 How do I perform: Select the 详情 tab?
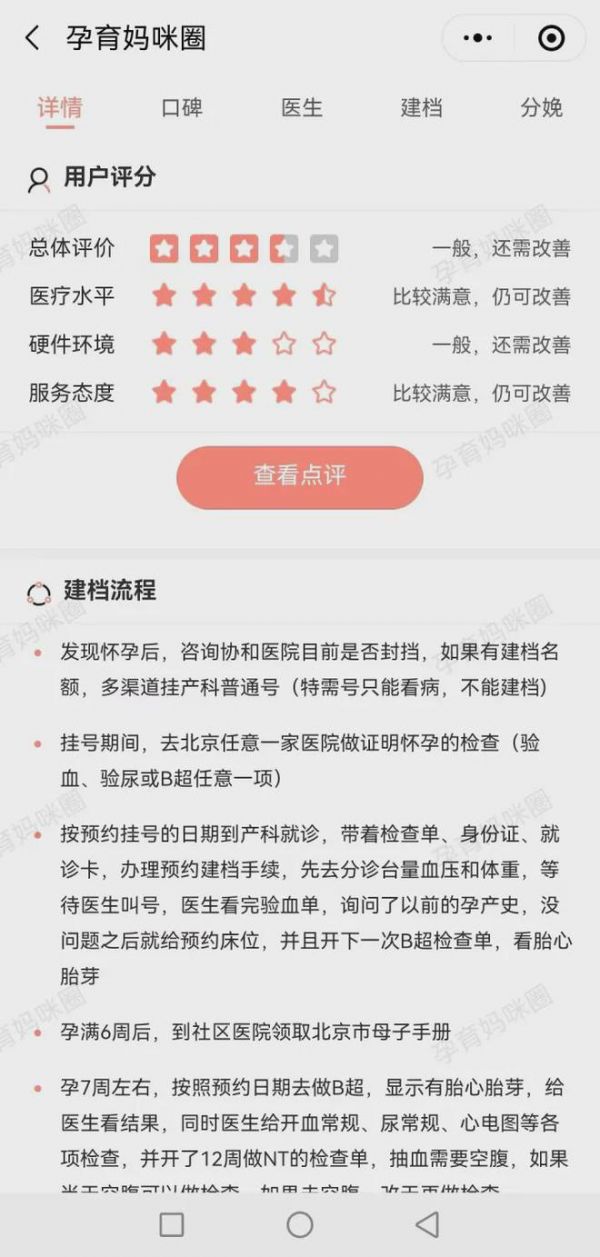coord(60,108)
